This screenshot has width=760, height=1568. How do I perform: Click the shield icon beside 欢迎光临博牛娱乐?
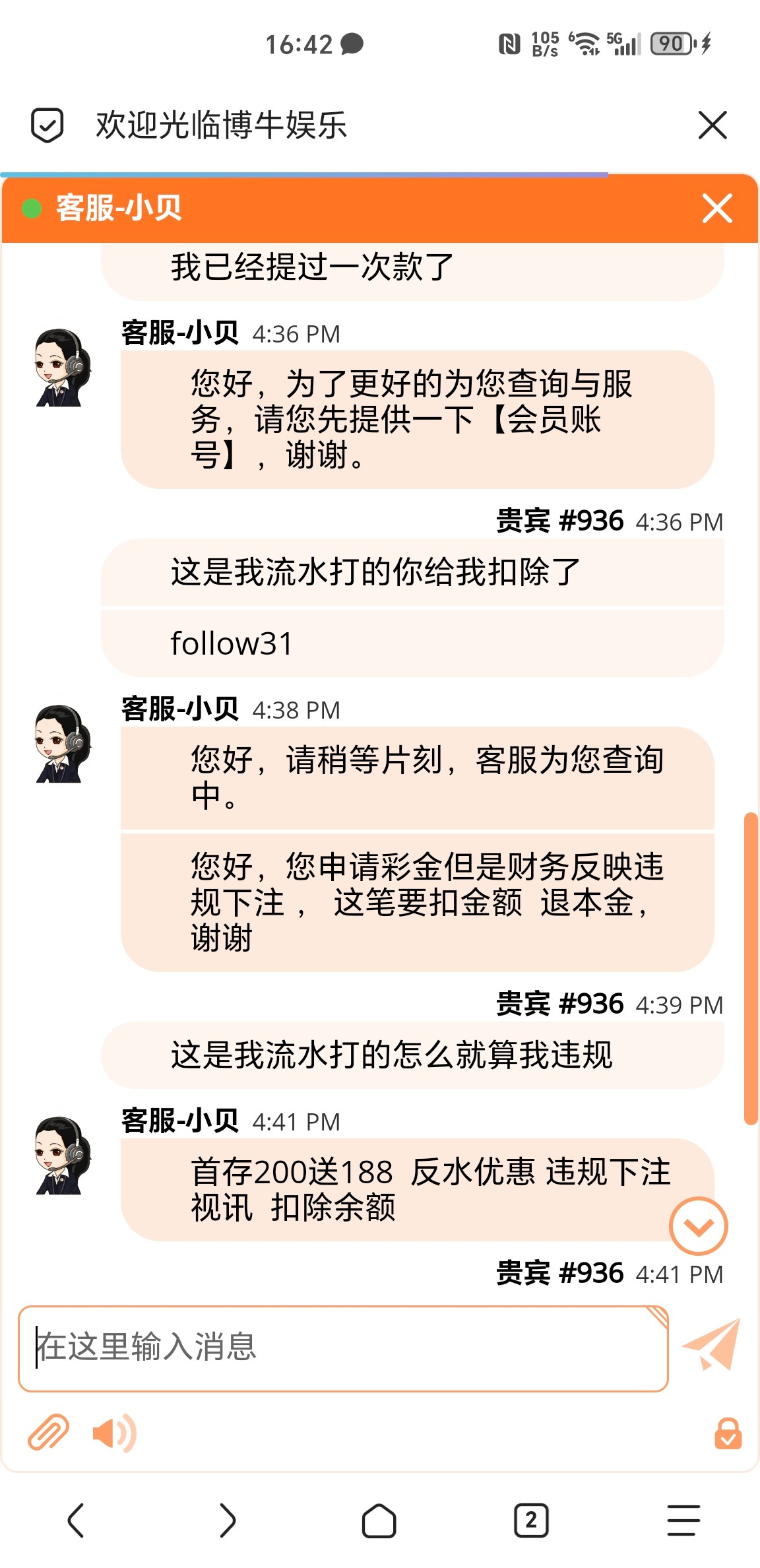(x=46, y=125)
